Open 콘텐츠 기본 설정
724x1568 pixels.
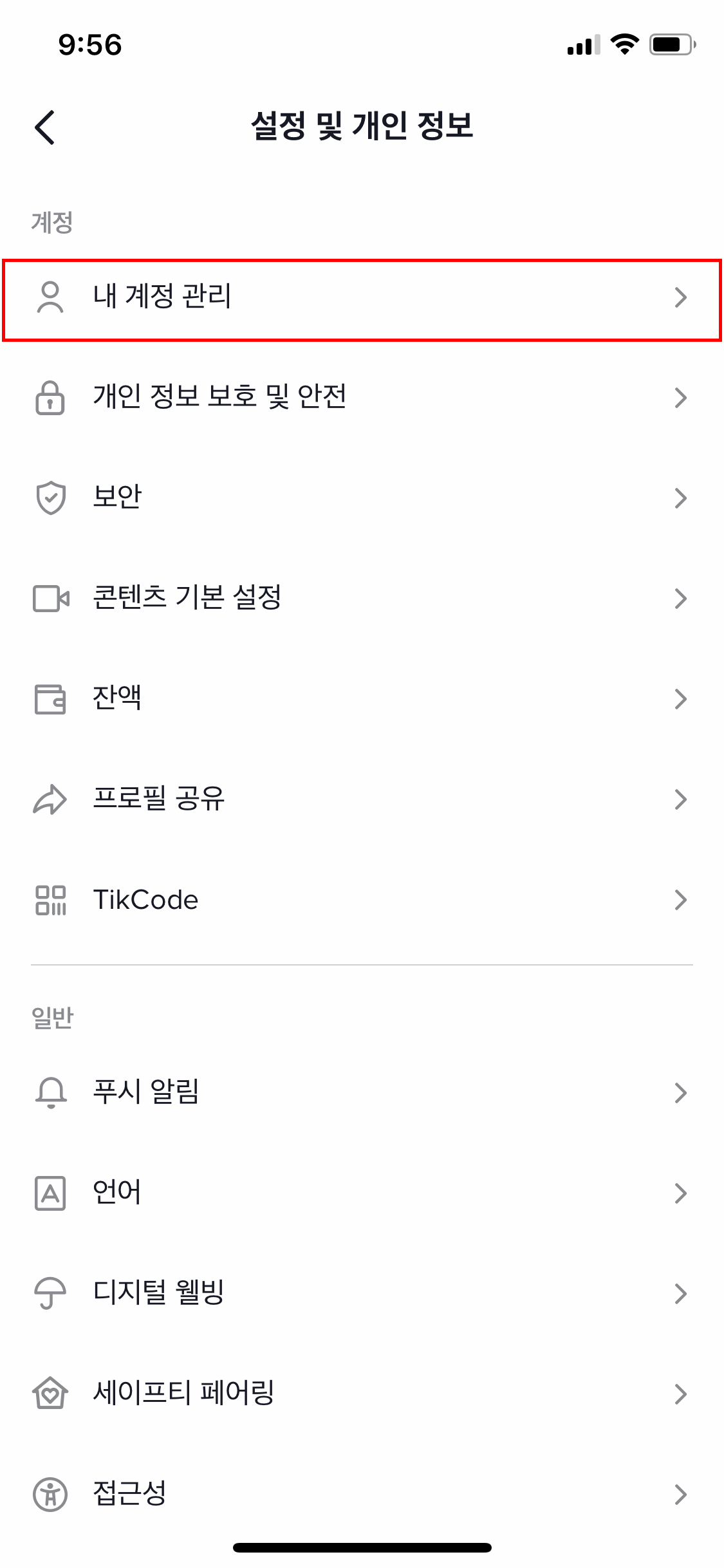click(360, 598)
